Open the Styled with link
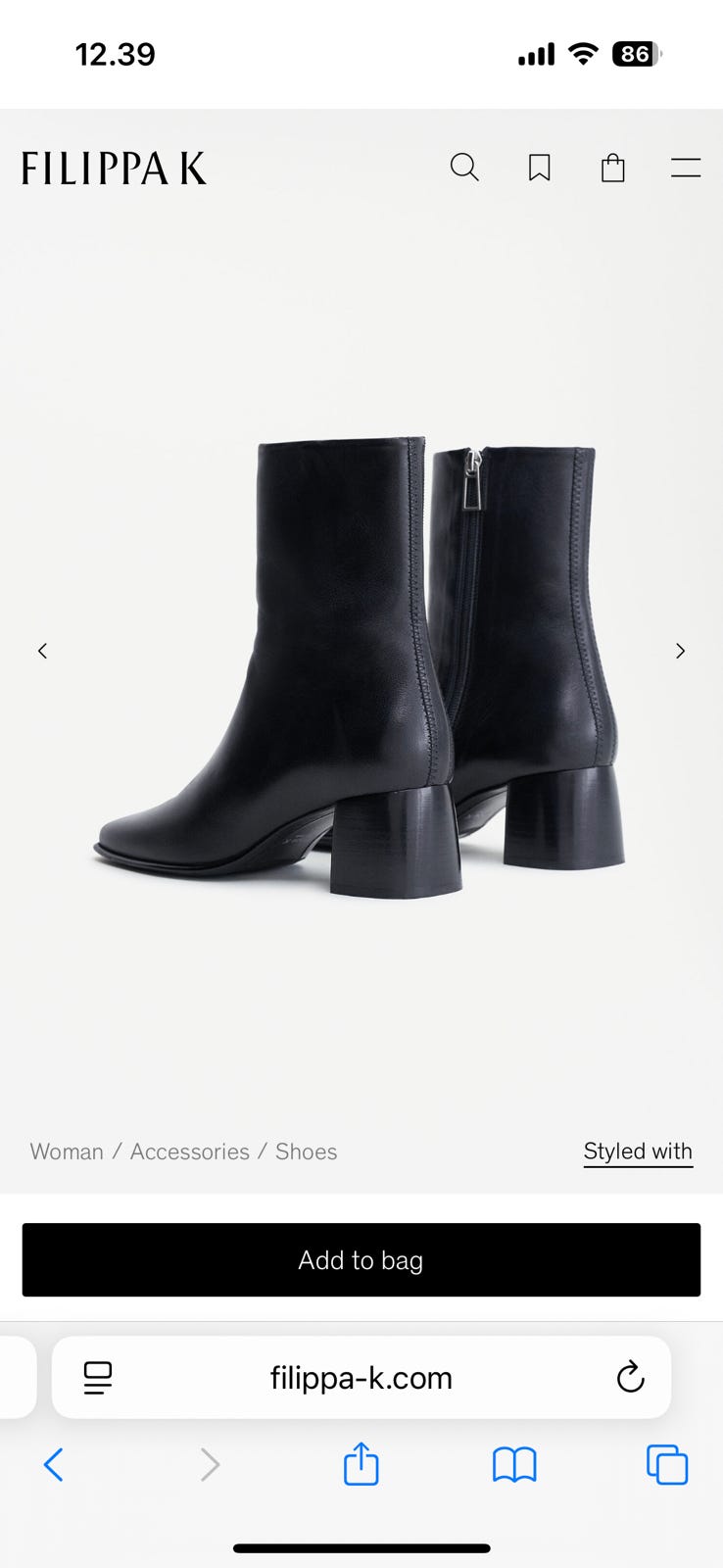The width and height of the screenshot is (723, 1568). click(638, 1151)
